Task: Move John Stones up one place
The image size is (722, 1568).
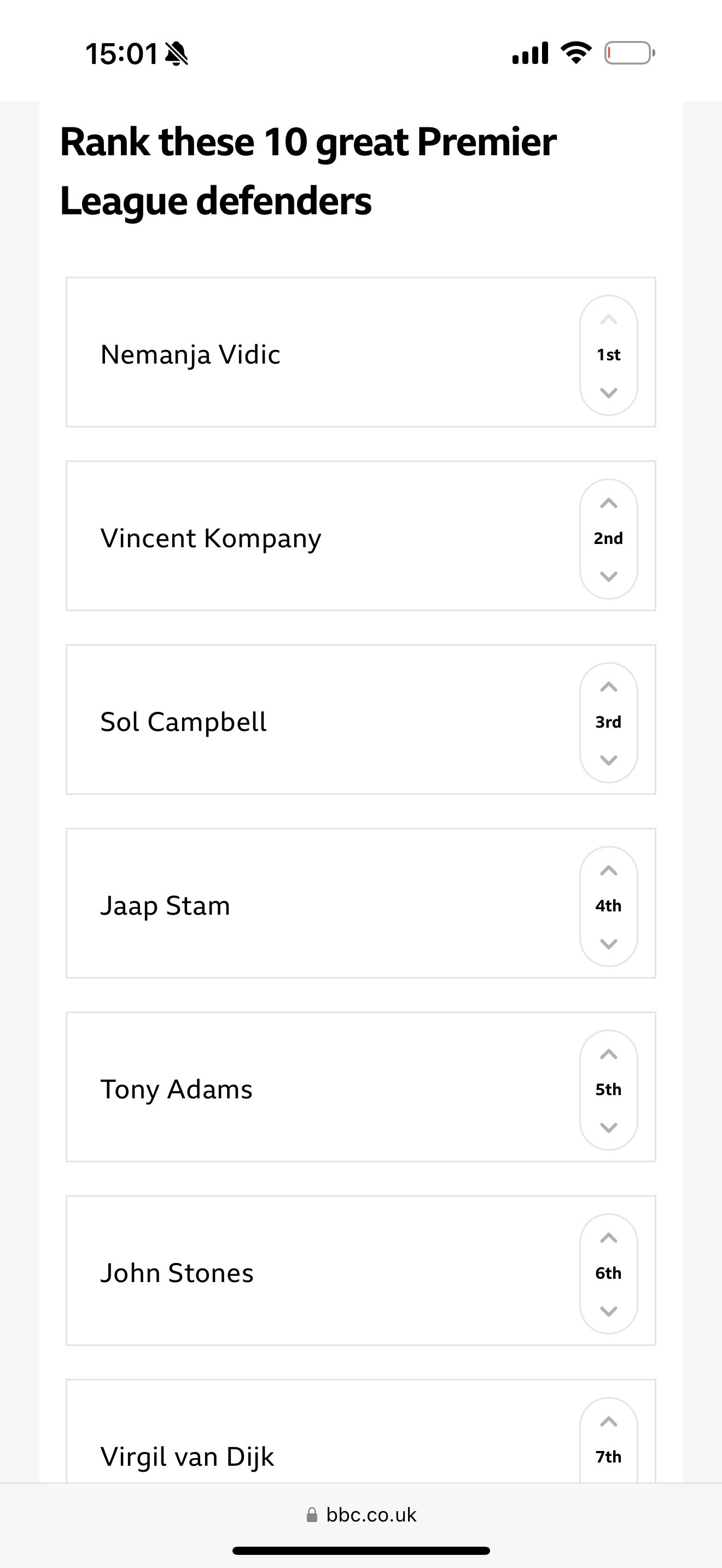Action: (x=609, y=1238)
